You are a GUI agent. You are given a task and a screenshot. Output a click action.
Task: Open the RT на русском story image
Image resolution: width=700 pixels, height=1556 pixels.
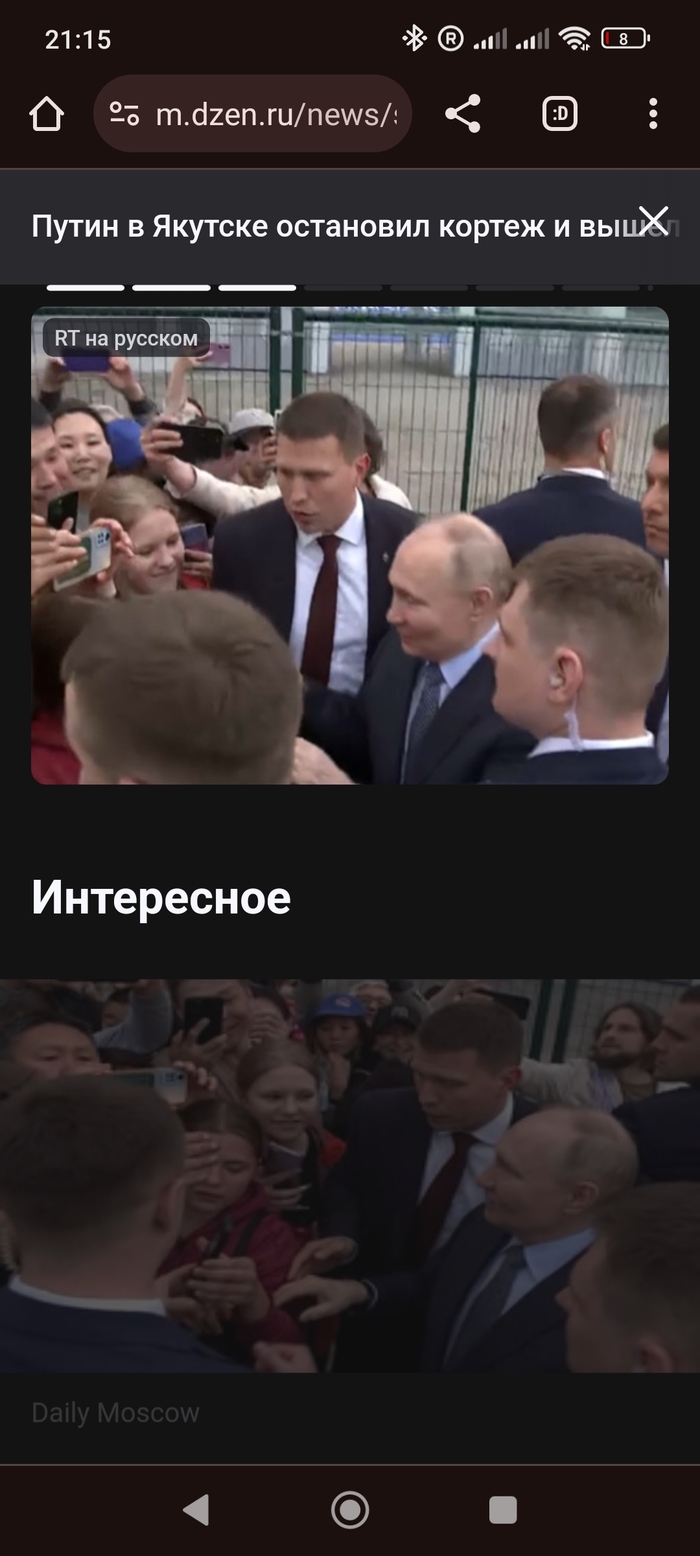pyautogui.click(x=350, y=545)
